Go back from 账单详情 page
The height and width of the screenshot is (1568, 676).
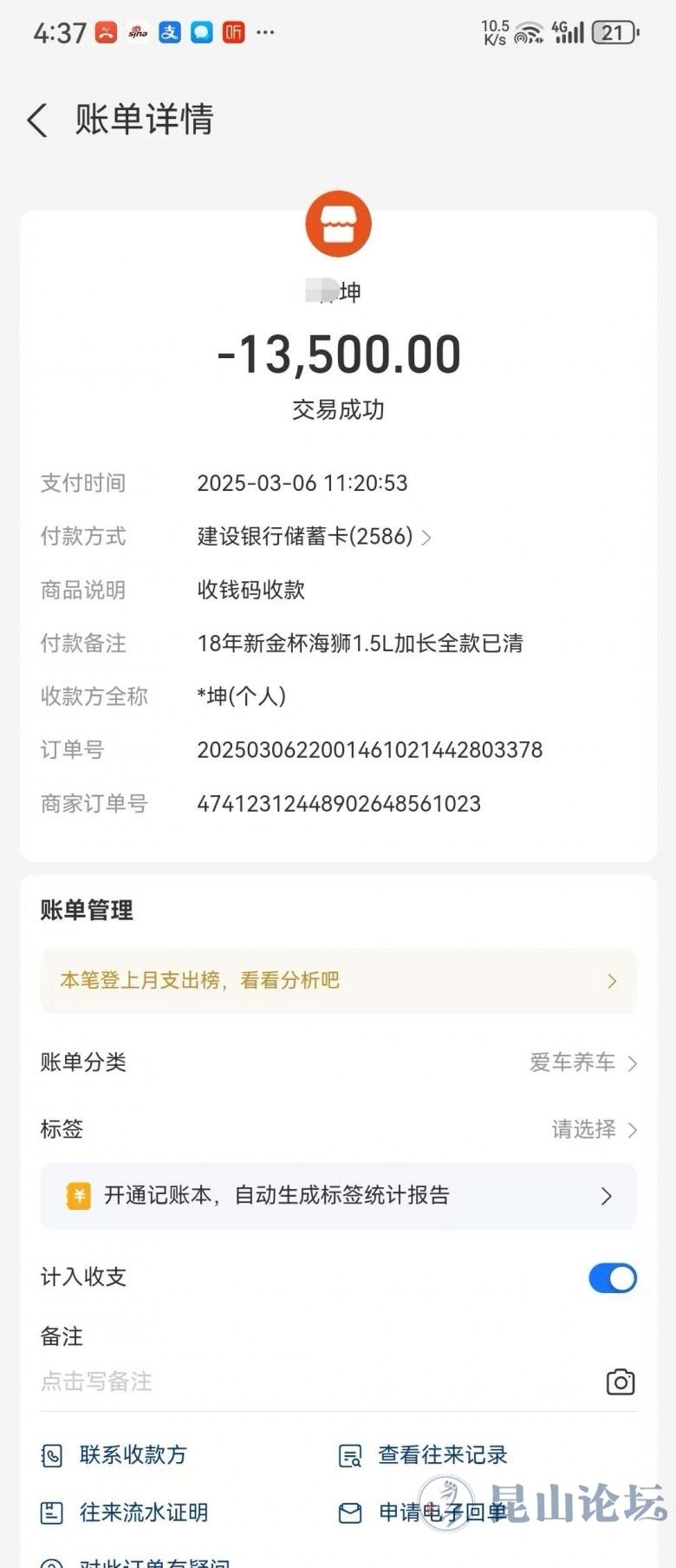click(37, 120)
